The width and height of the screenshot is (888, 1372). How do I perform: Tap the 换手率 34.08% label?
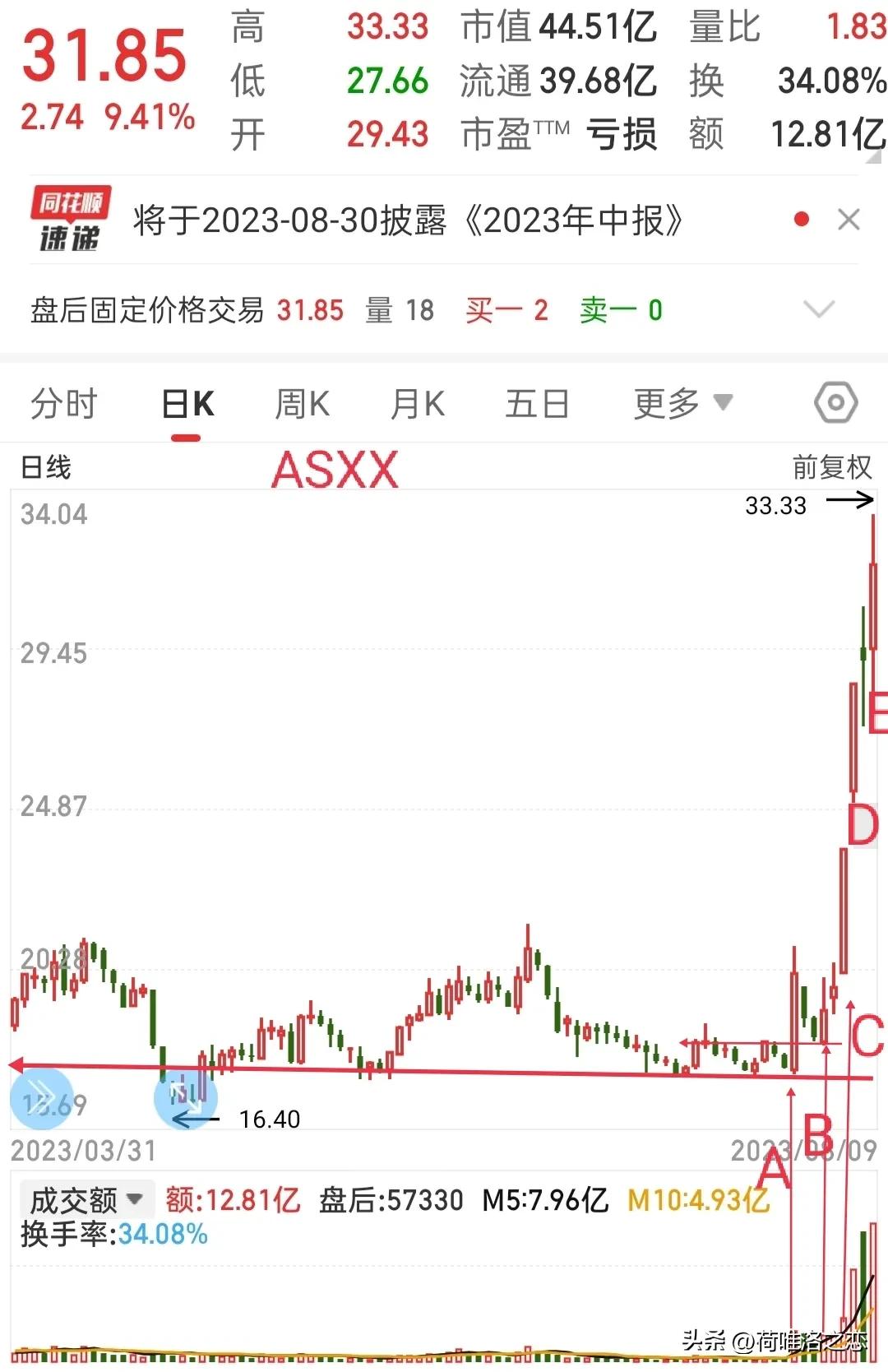111,1234
